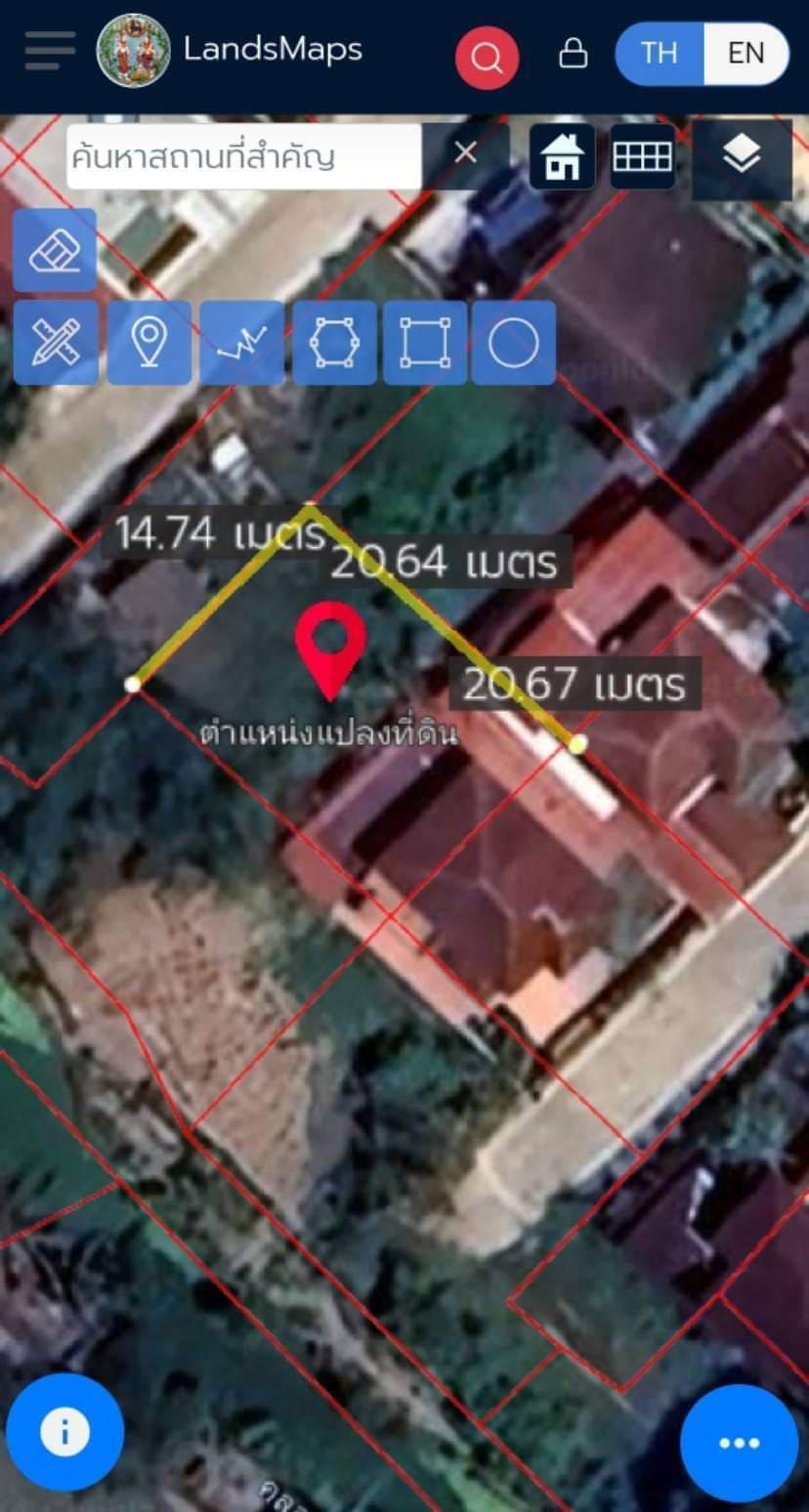Select the polygon drawing tool
The image size is (809, 1512).
pyautogui.click(x=334, y=342)
